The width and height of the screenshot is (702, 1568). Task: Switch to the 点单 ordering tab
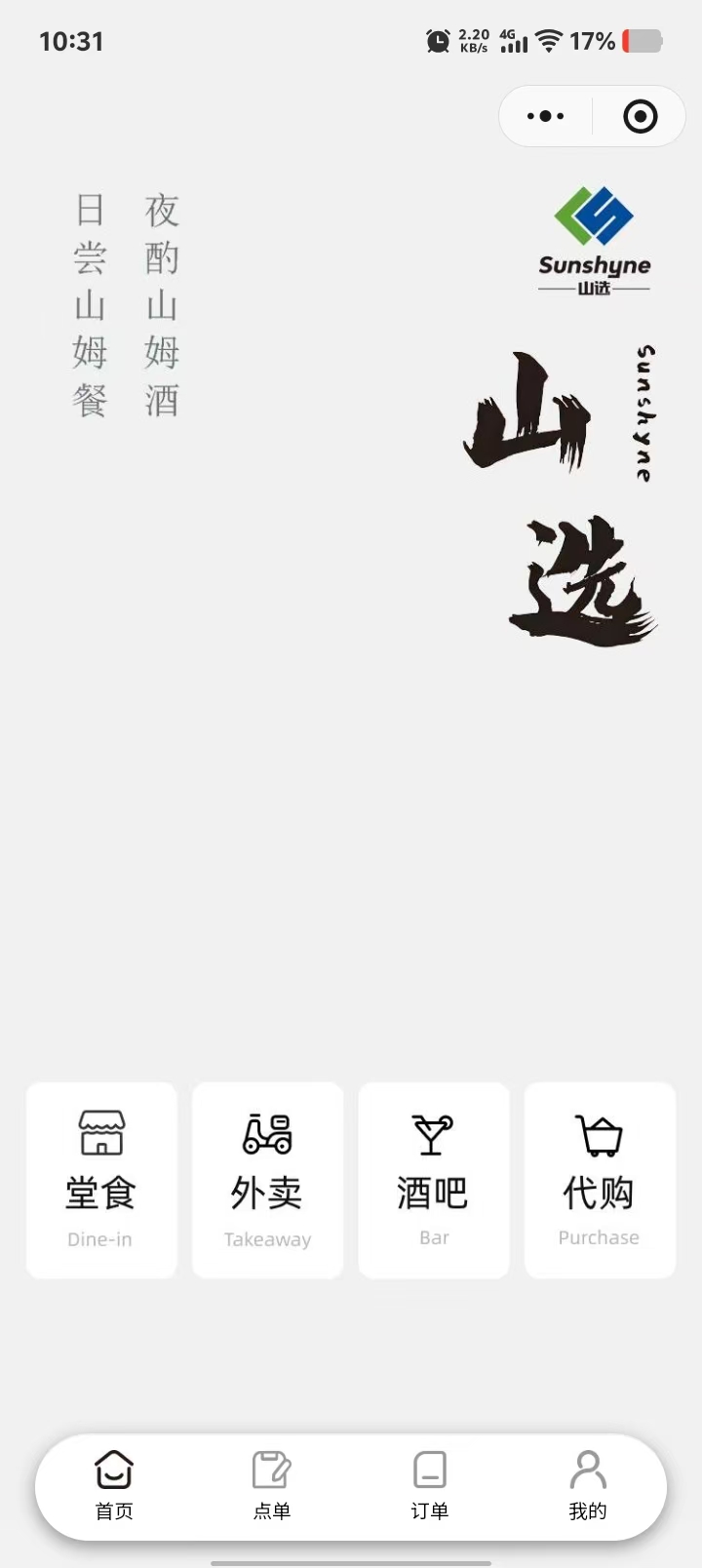click(272, 1486)
